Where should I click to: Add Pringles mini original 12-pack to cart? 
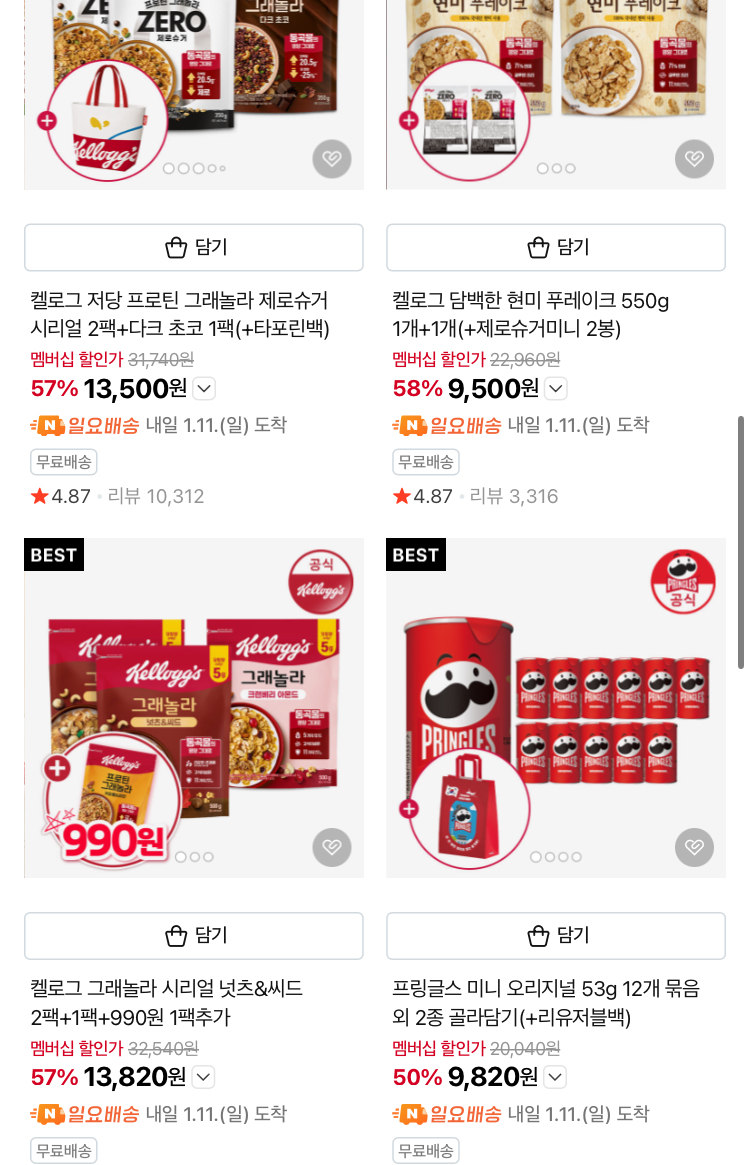click(556, 936)
